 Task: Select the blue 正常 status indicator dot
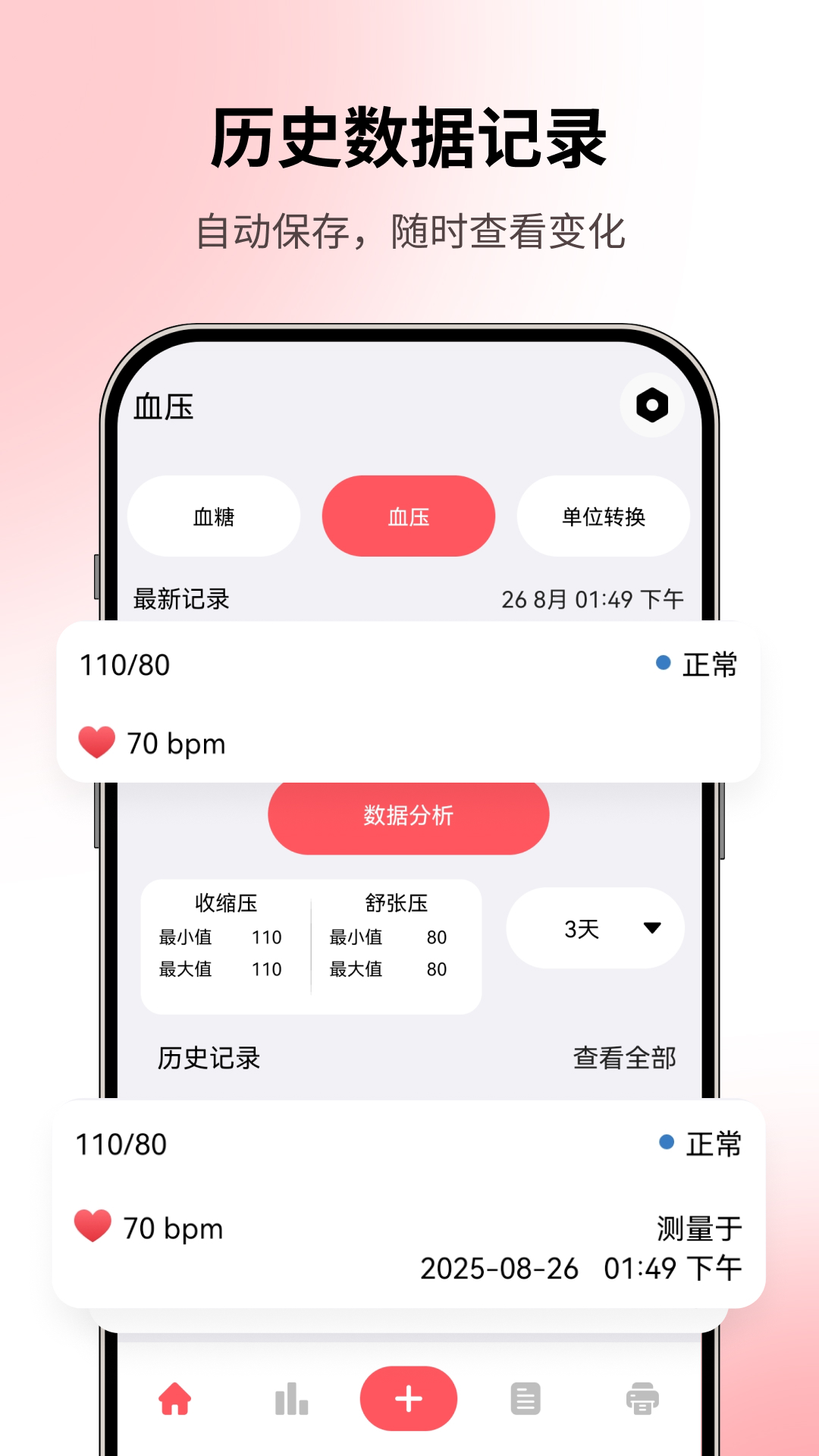coord(661,662)
